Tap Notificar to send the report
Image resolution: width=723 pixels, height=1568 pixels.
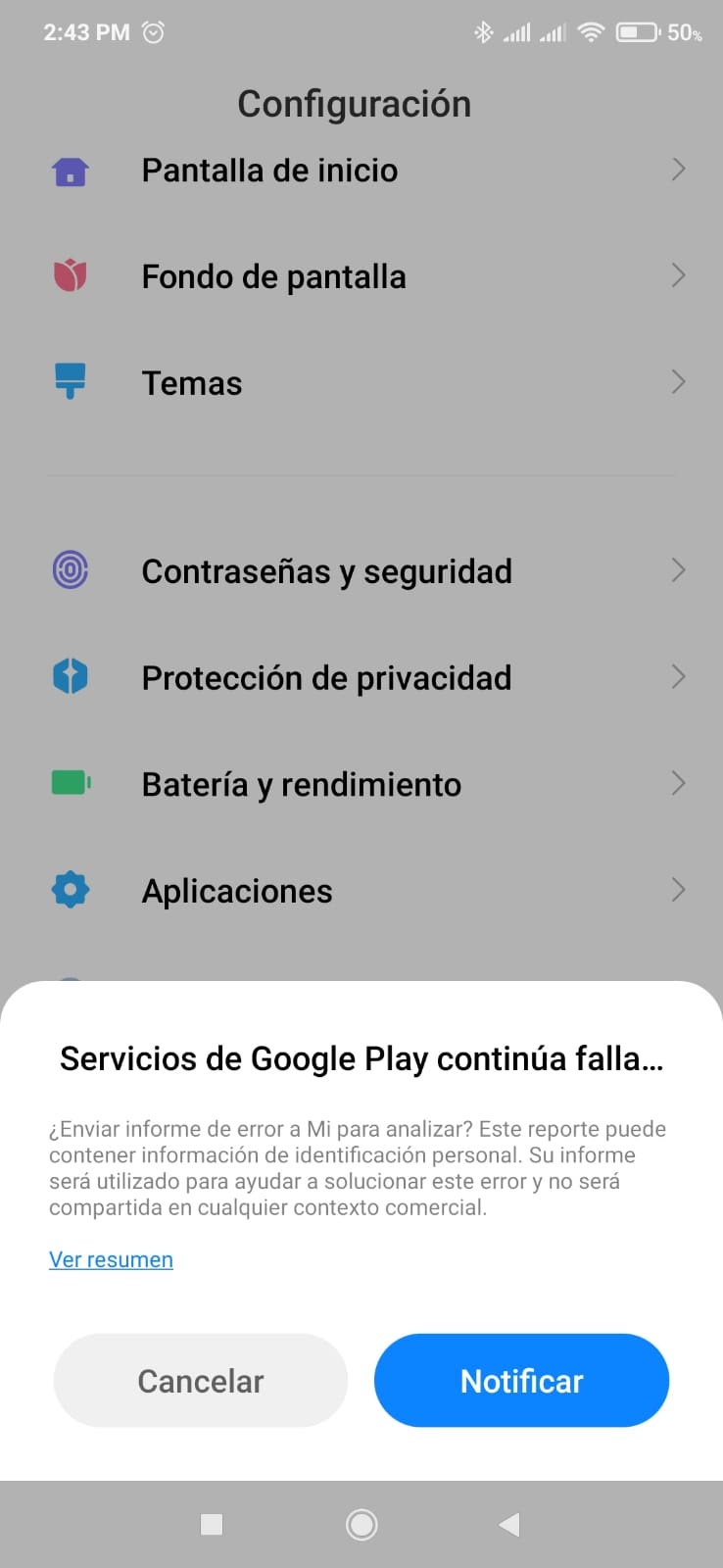pos(521,1380)
